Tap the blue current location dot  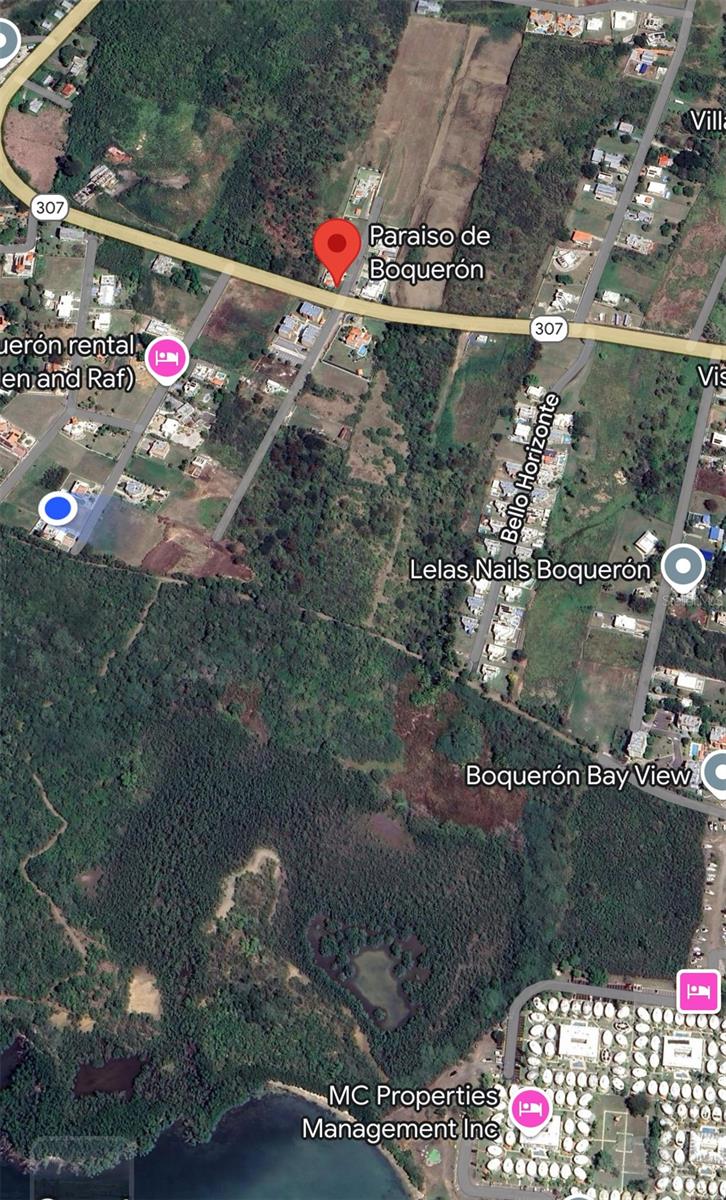[58, 508]
